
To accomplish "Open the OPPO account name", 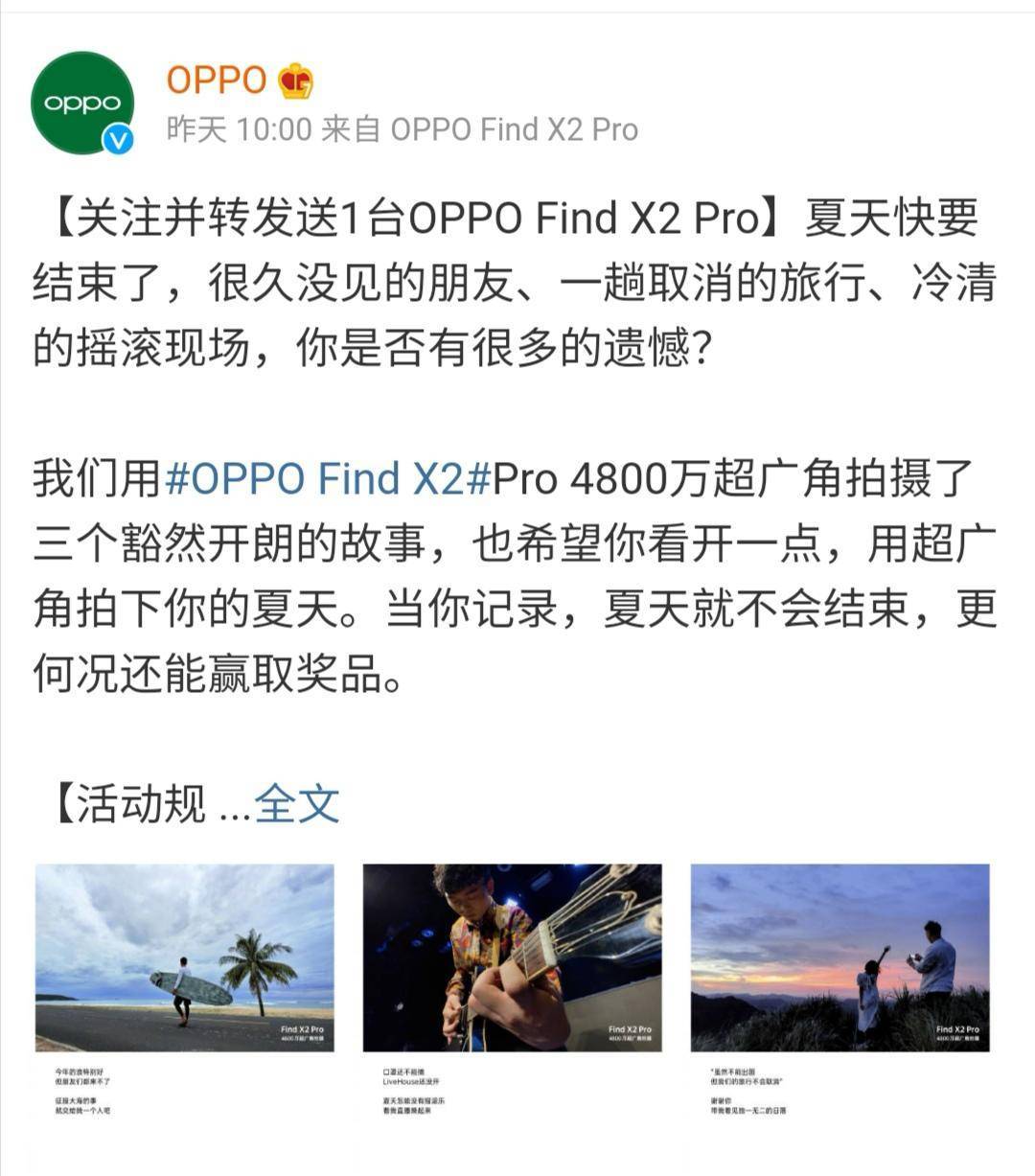I will pyautogui.click(x=217, y=81).
